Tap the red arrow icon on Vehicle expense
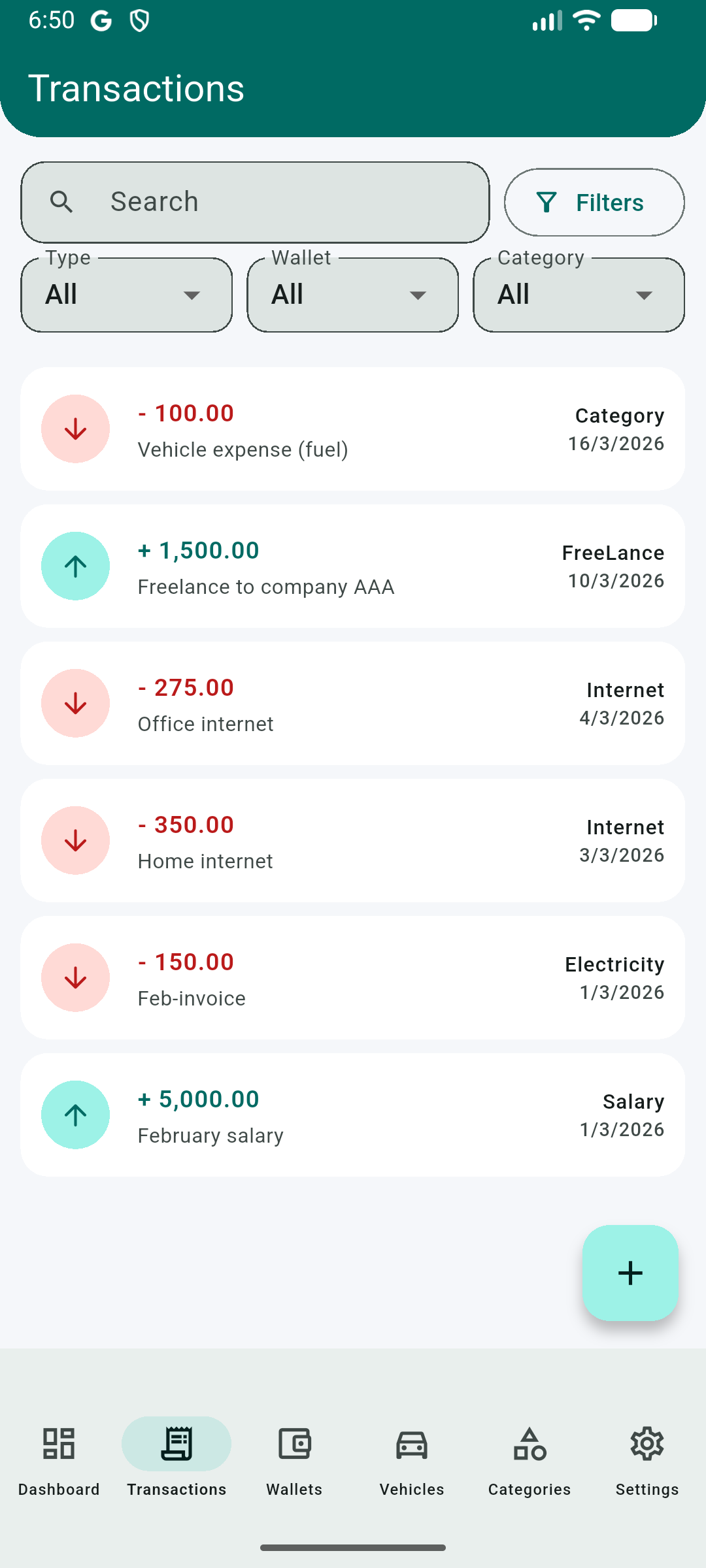 pos(75,429)
